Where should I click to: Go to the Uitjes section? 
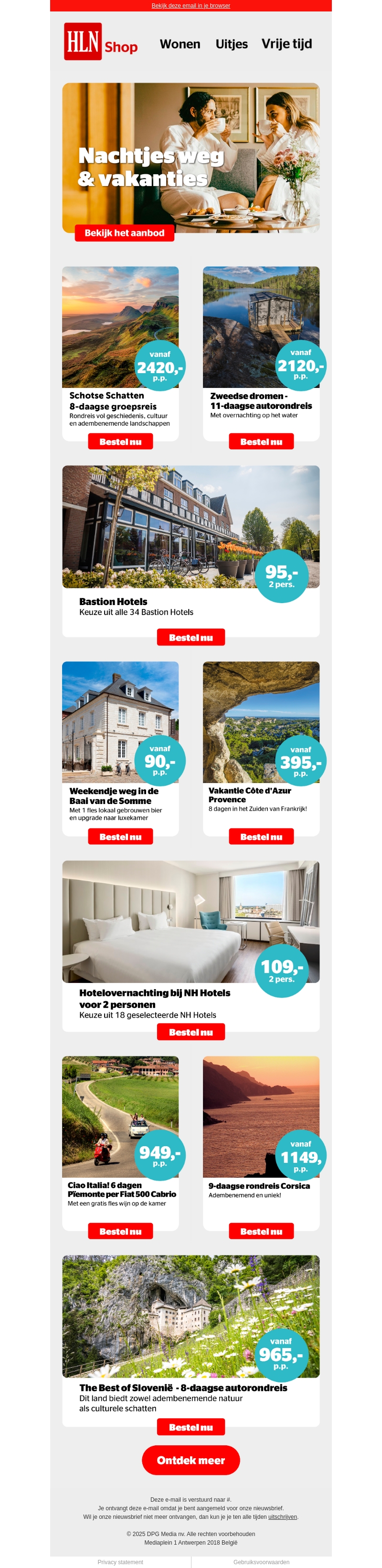click(232, 44)
